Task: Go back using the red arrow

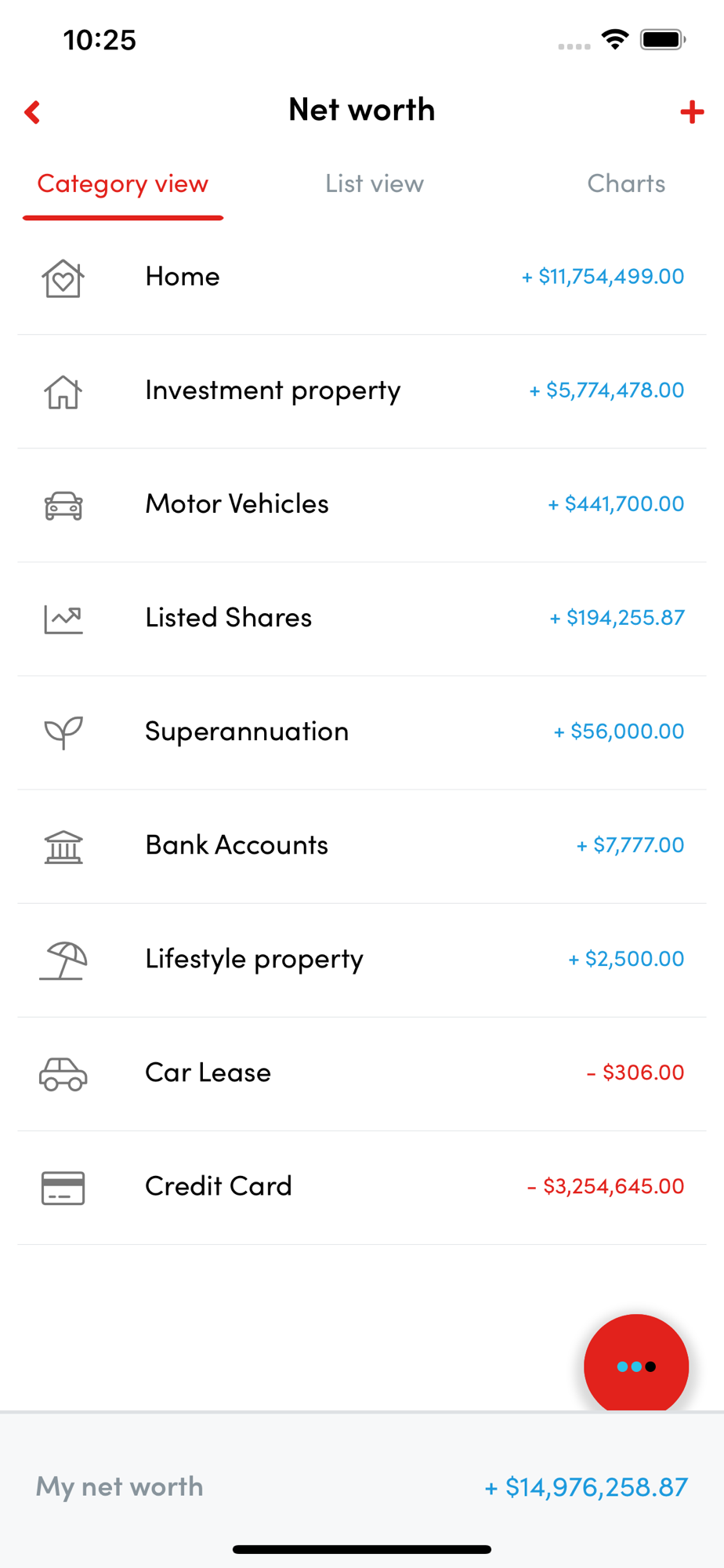Action: click(x=32, y=112)
